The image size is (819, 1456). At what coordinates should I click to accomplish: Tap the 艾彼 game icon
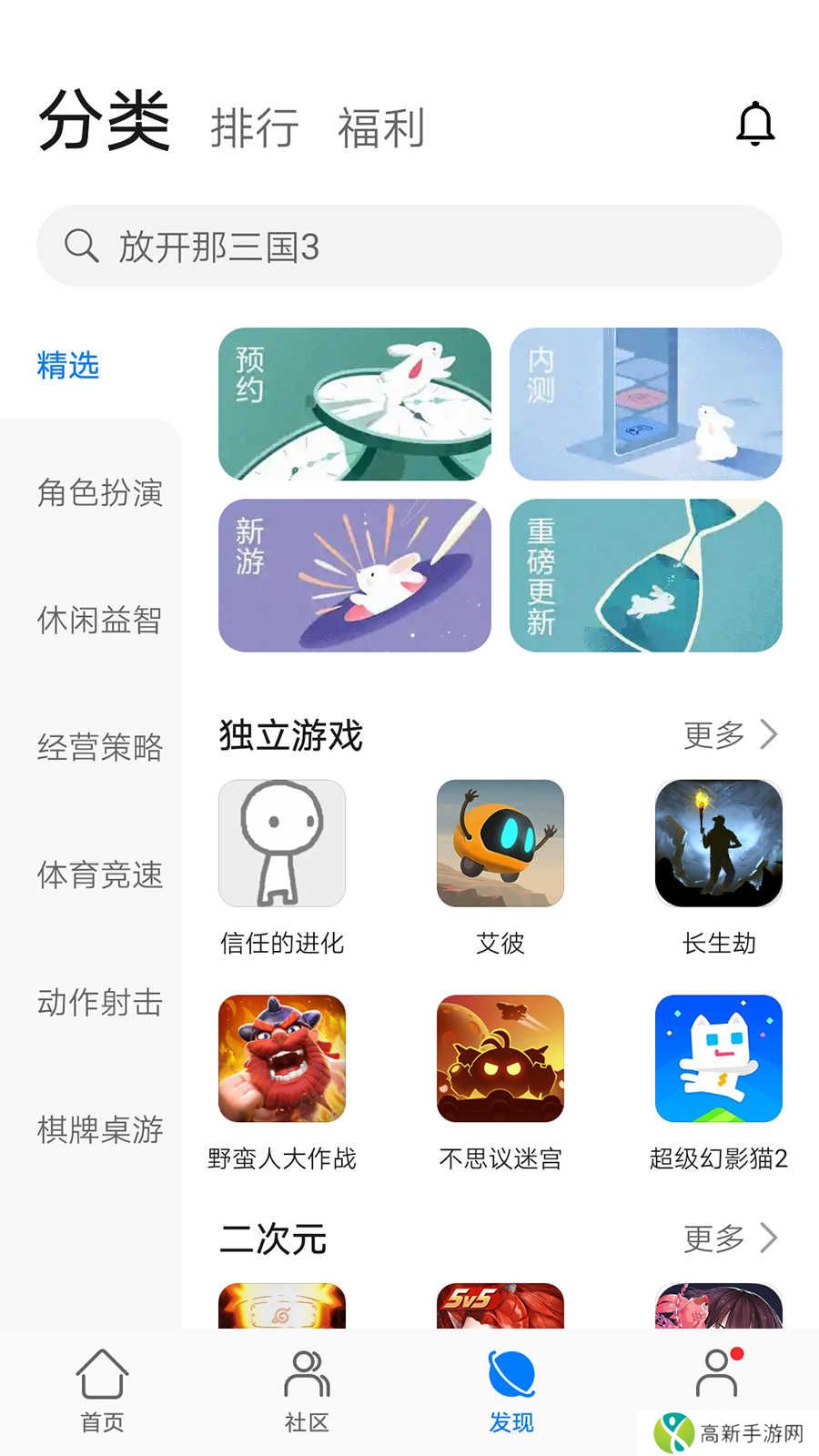[500, 843]
